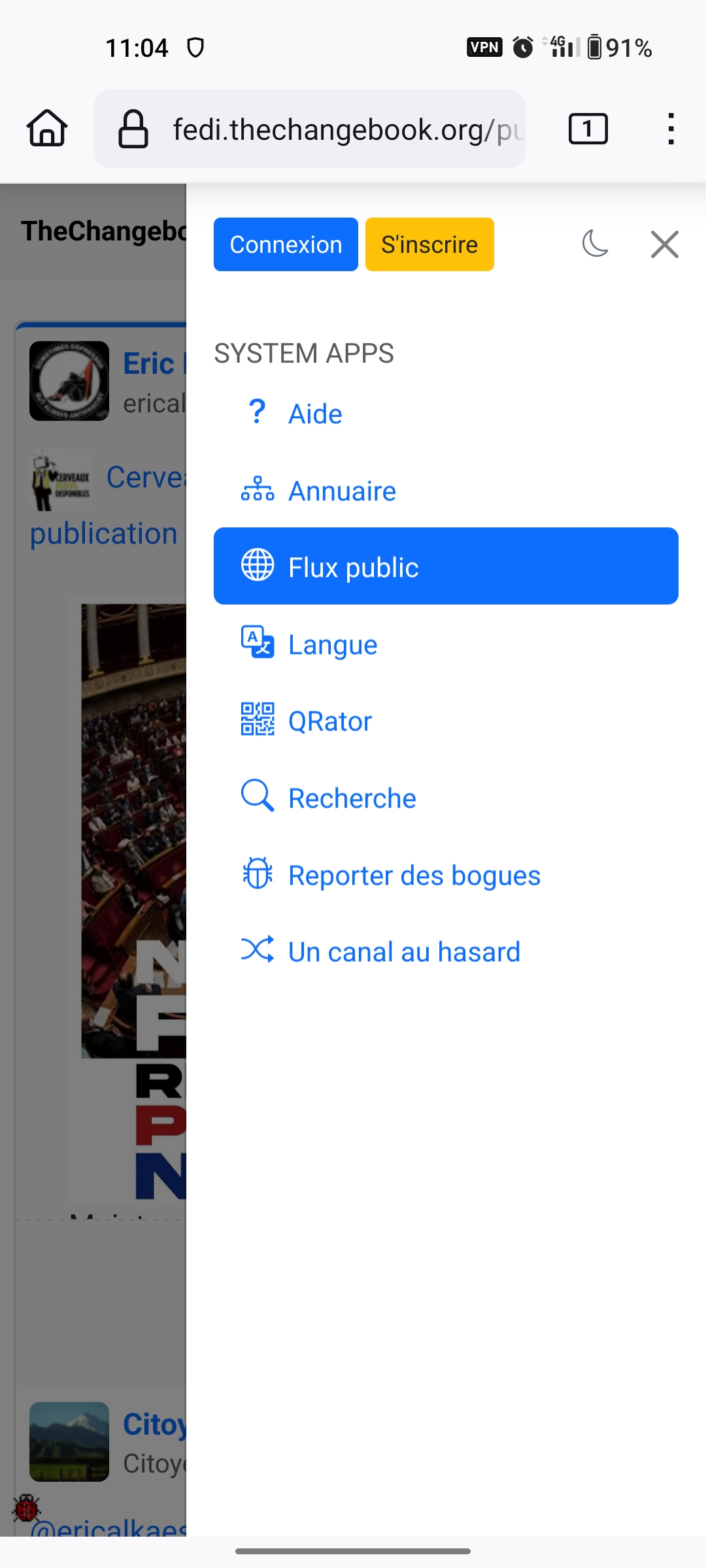Sign up with S'inscrire button

tap(429, 244)
